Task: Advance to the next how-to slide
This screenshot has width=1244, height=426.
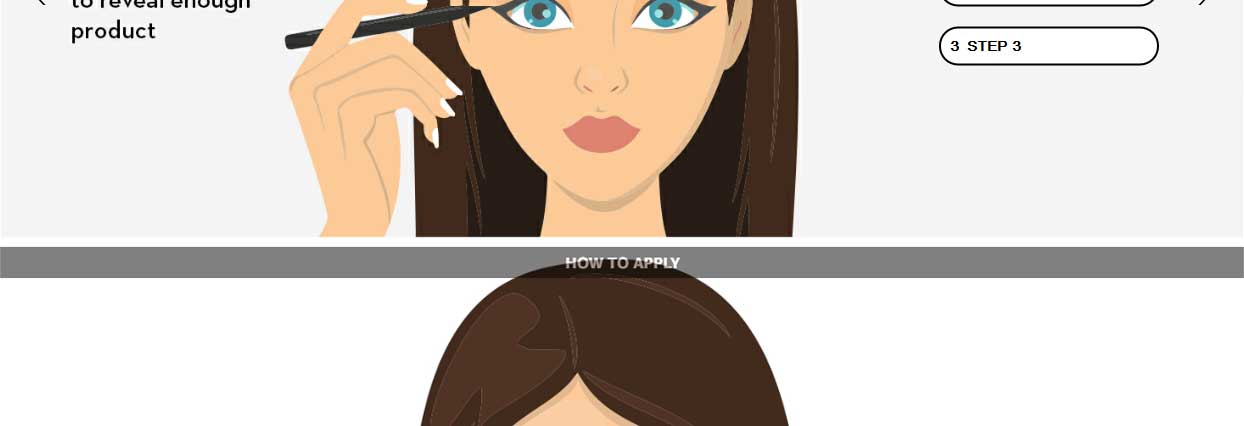Action: (x=1202, y=3)
